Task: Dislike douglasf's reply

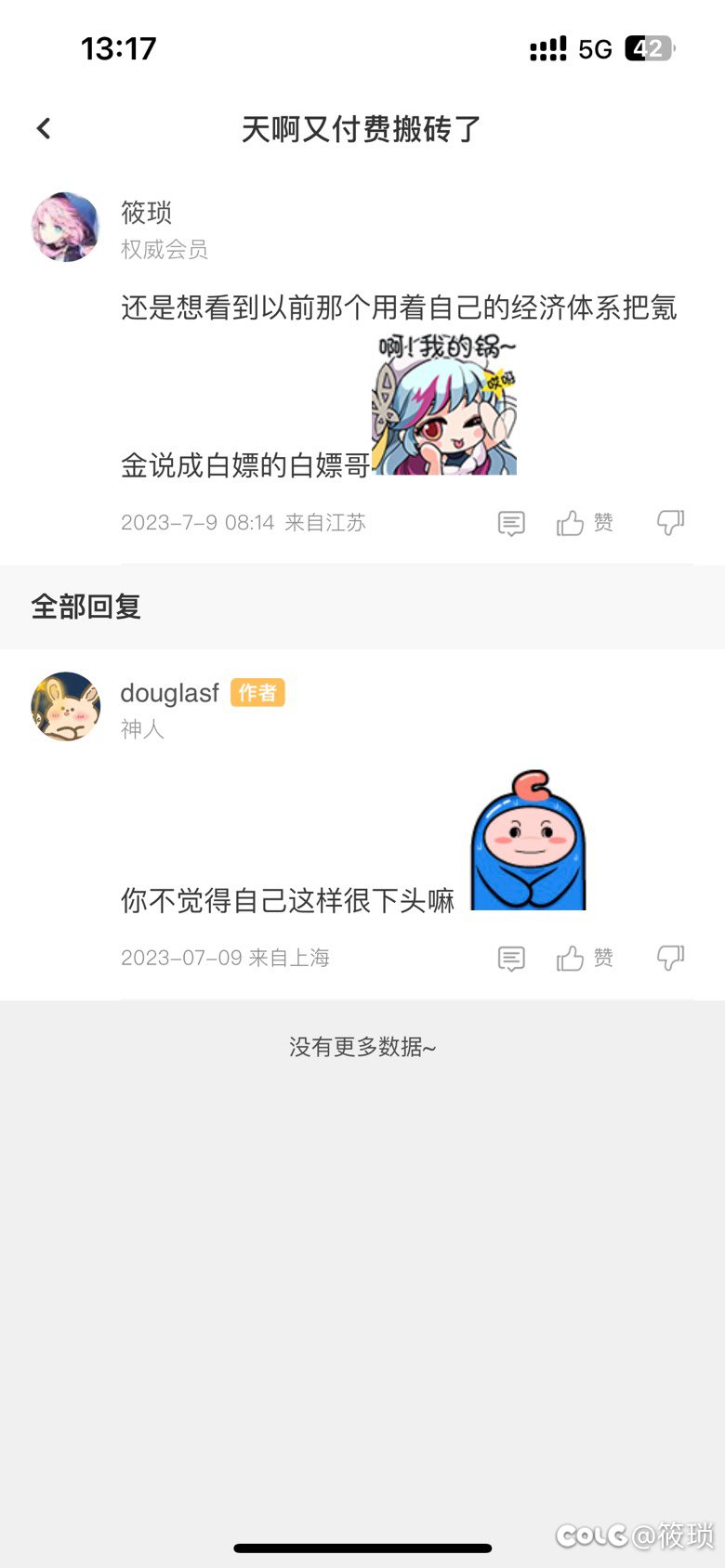Action: pyautogui.click(x=670, y=958)
